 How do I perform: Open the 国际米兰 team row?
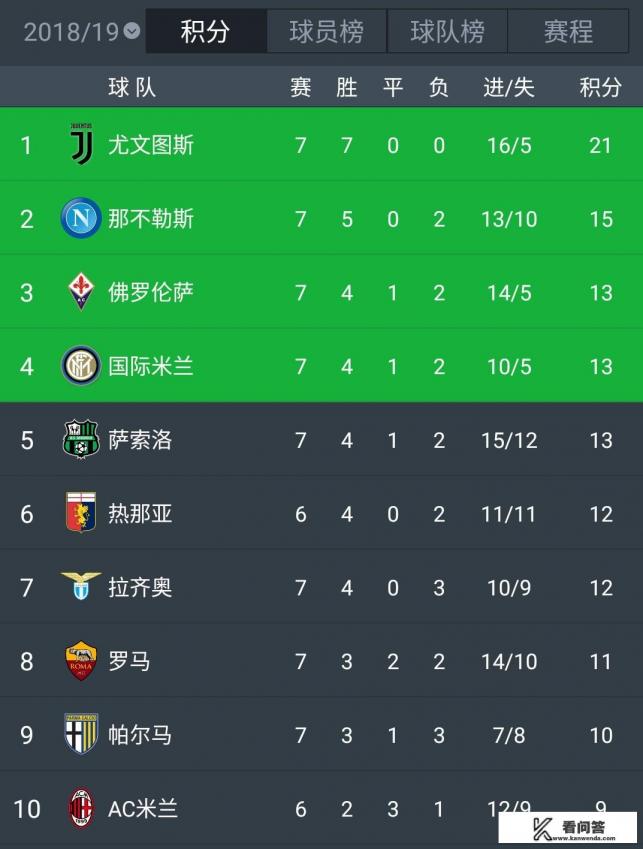[150, 366]
